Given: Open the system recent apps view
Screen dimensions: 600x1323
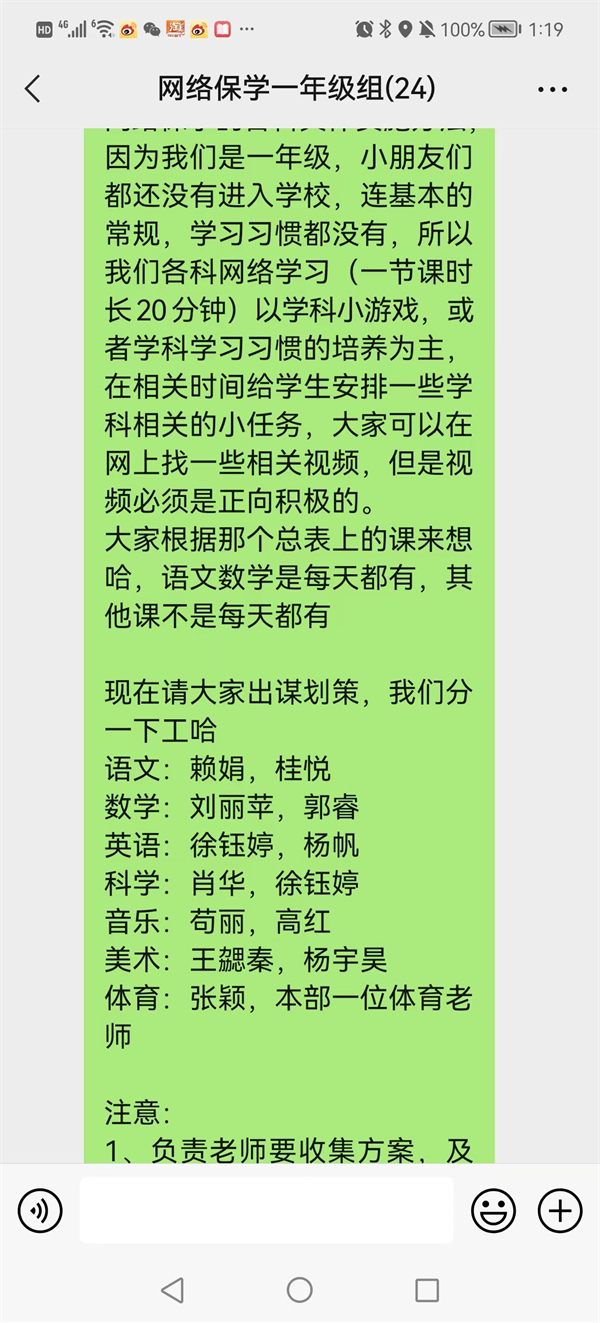Looking at the screenshot, I should click(427, 1289).
